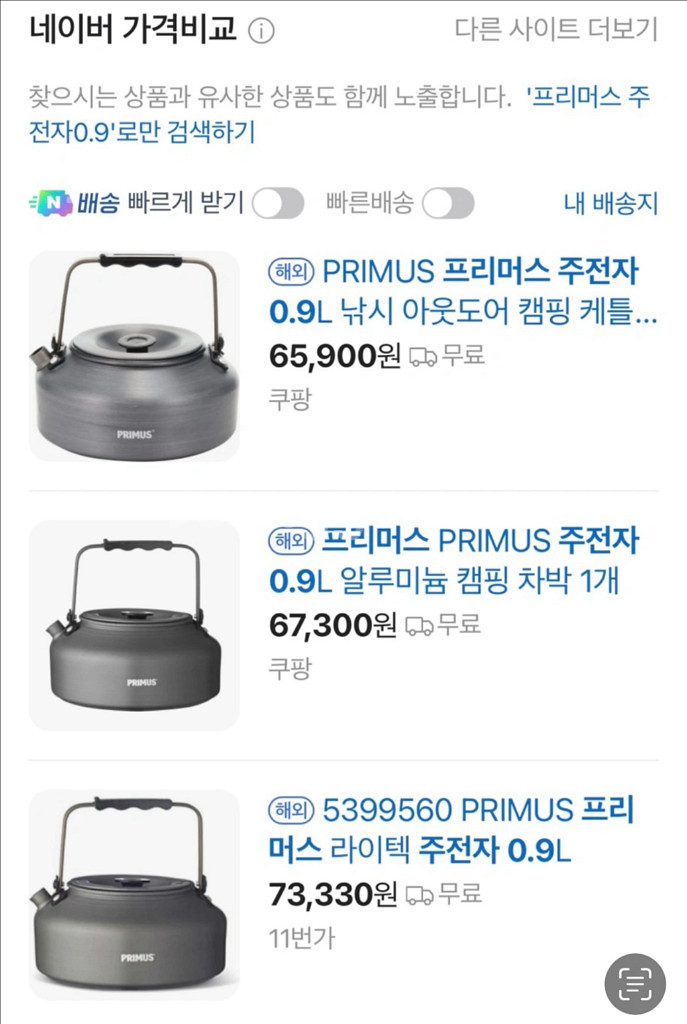Open the 73,330원 kettle thumbnail from 11번가
Image resolution: width=687 pixels, height=1024 pixels.
click(135, 893)
